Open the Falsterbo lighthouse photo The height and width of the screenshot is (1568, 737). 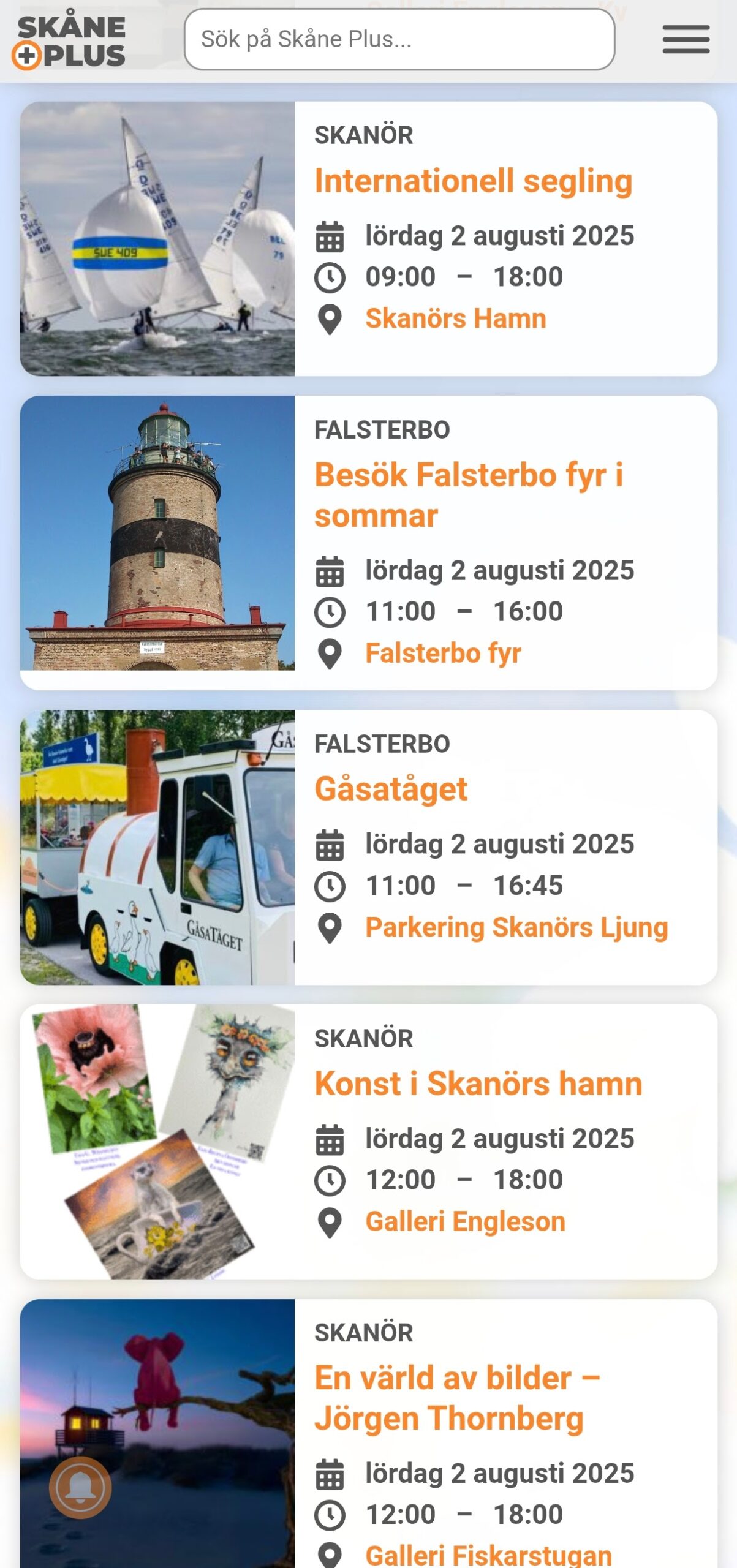[x=157, y=533]
